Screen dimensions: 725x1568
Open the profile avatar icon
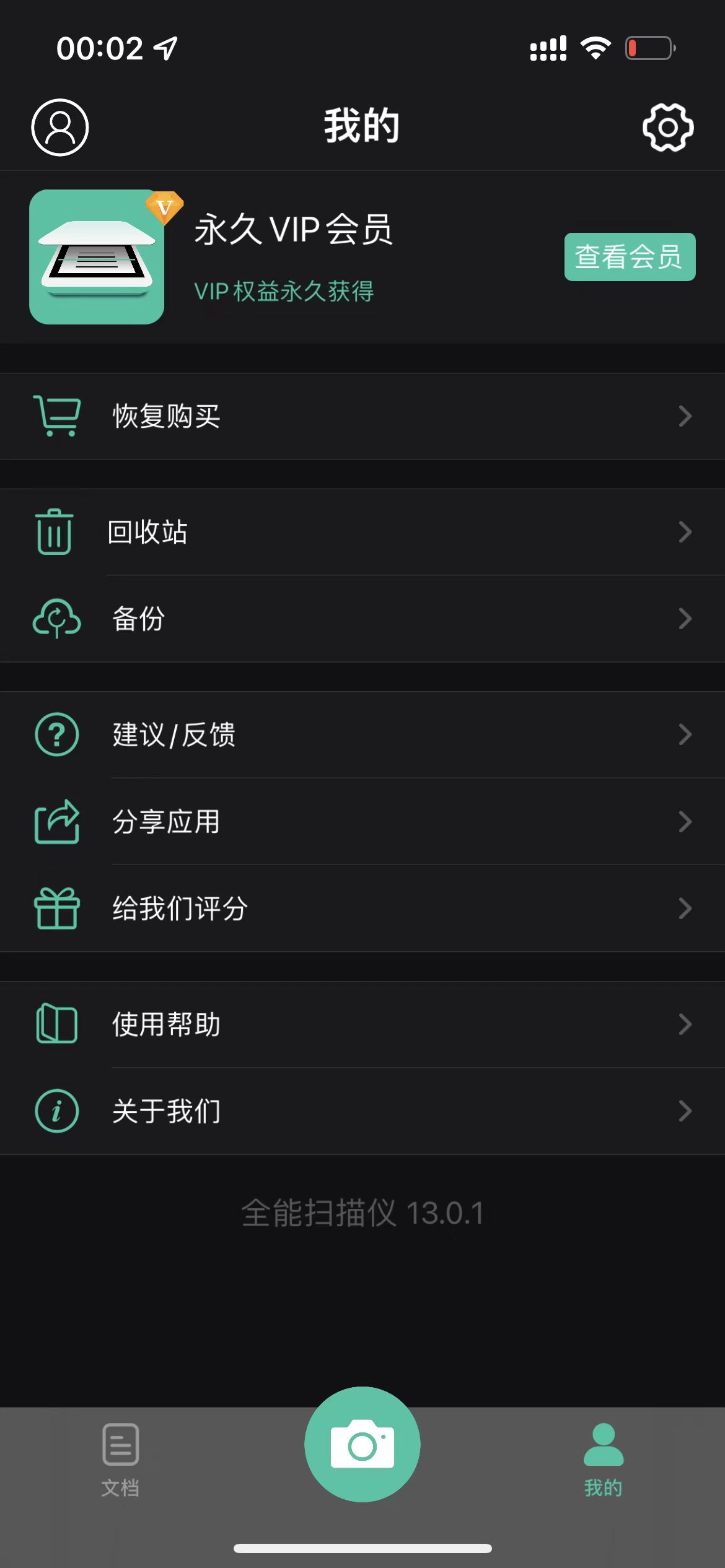[x=59, y=126]
